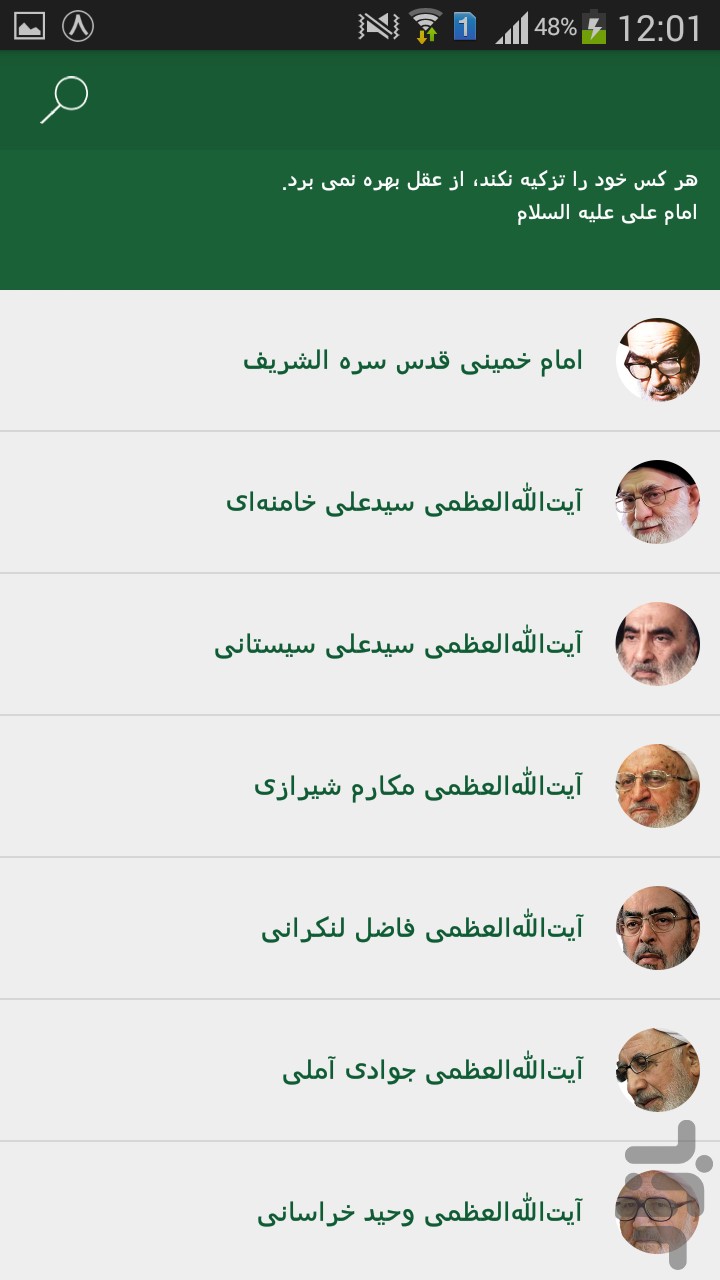Image resolution: width=720 pixels, height=1280 pixels.
Task: Open آیت‌الله‌العظمی جوادی آملی item
Action: pos(432,1070)
